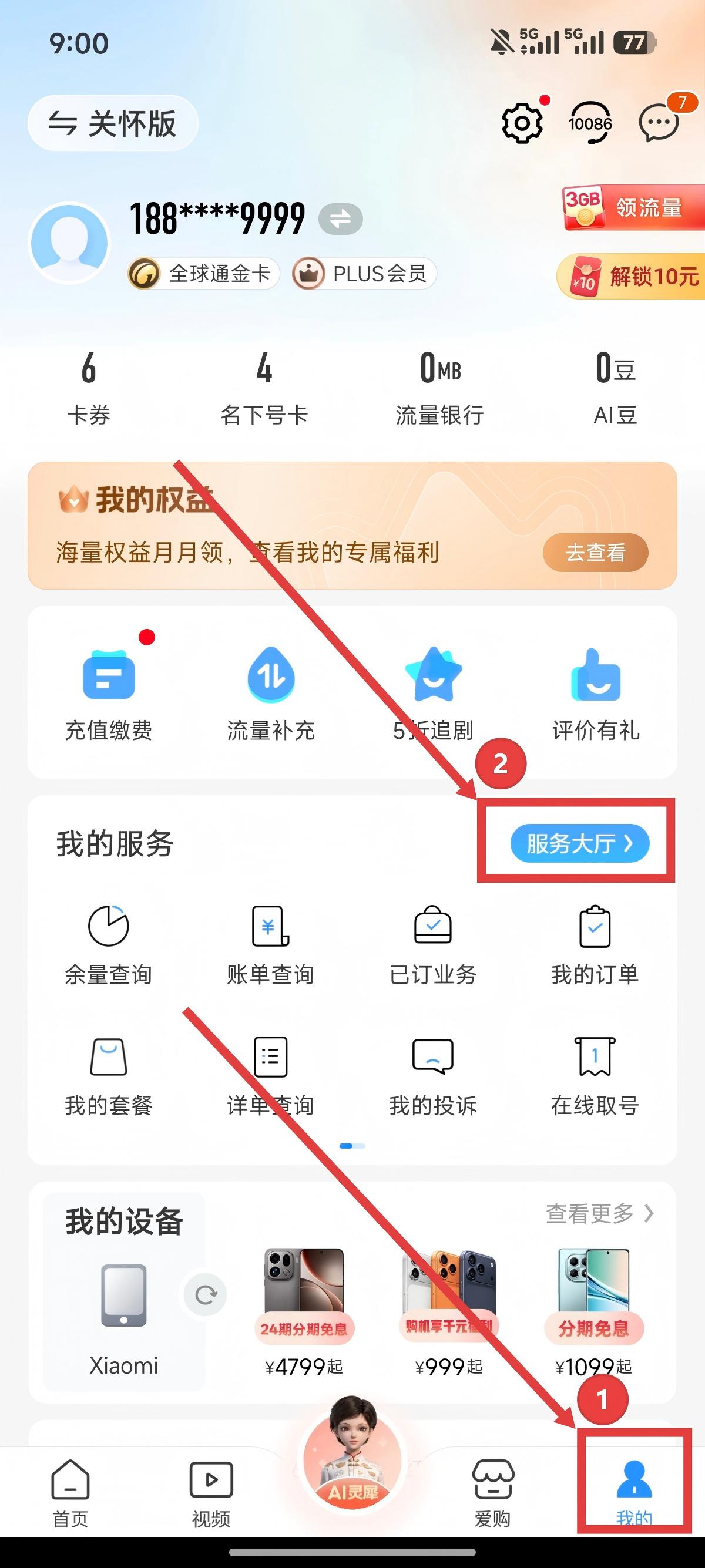
Task: Enter the 服务大厅
Action: coord(579,844)
